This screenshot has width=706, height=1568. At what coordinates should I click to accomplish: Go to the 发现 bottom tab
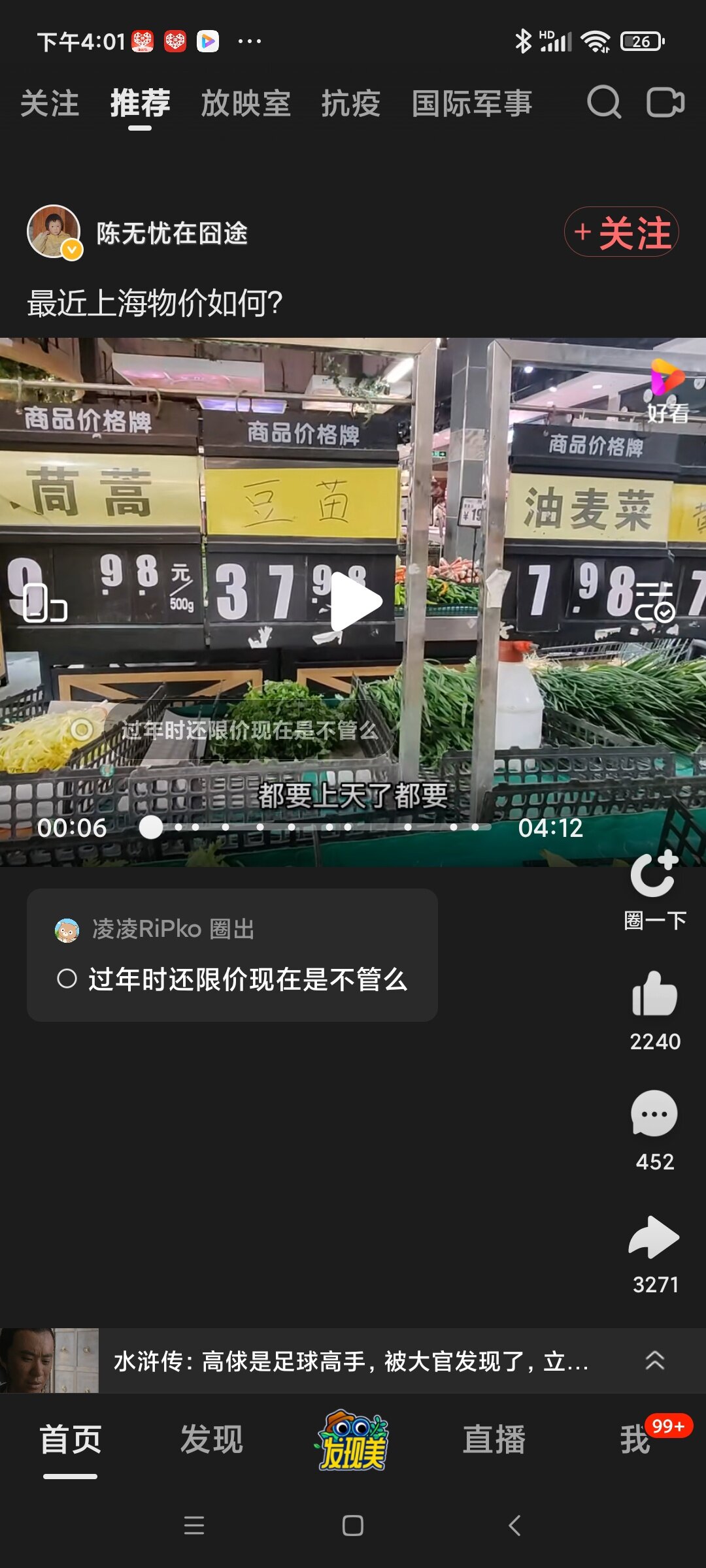[212, 1440]
